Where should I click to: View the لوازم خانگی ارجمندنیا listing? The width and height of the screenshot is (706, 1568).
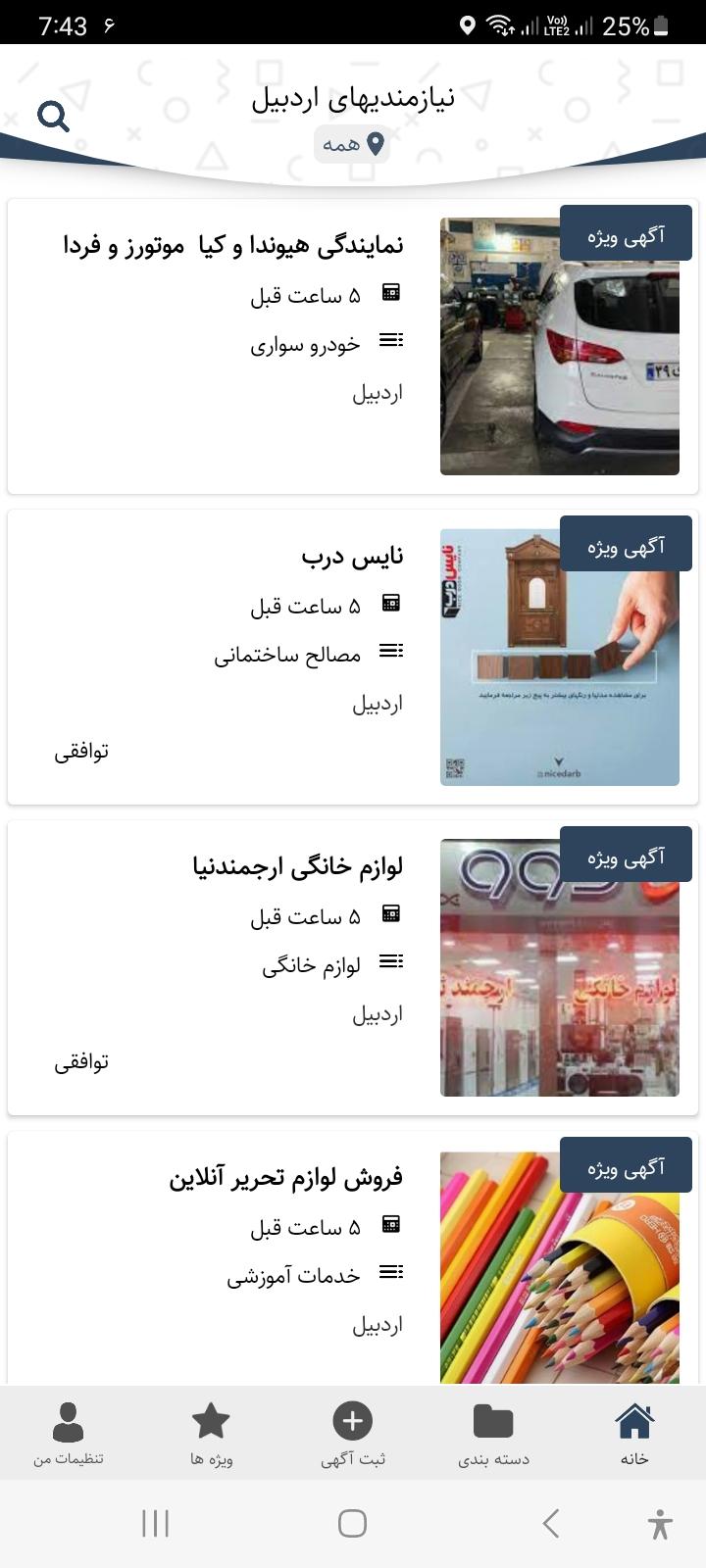353,968
